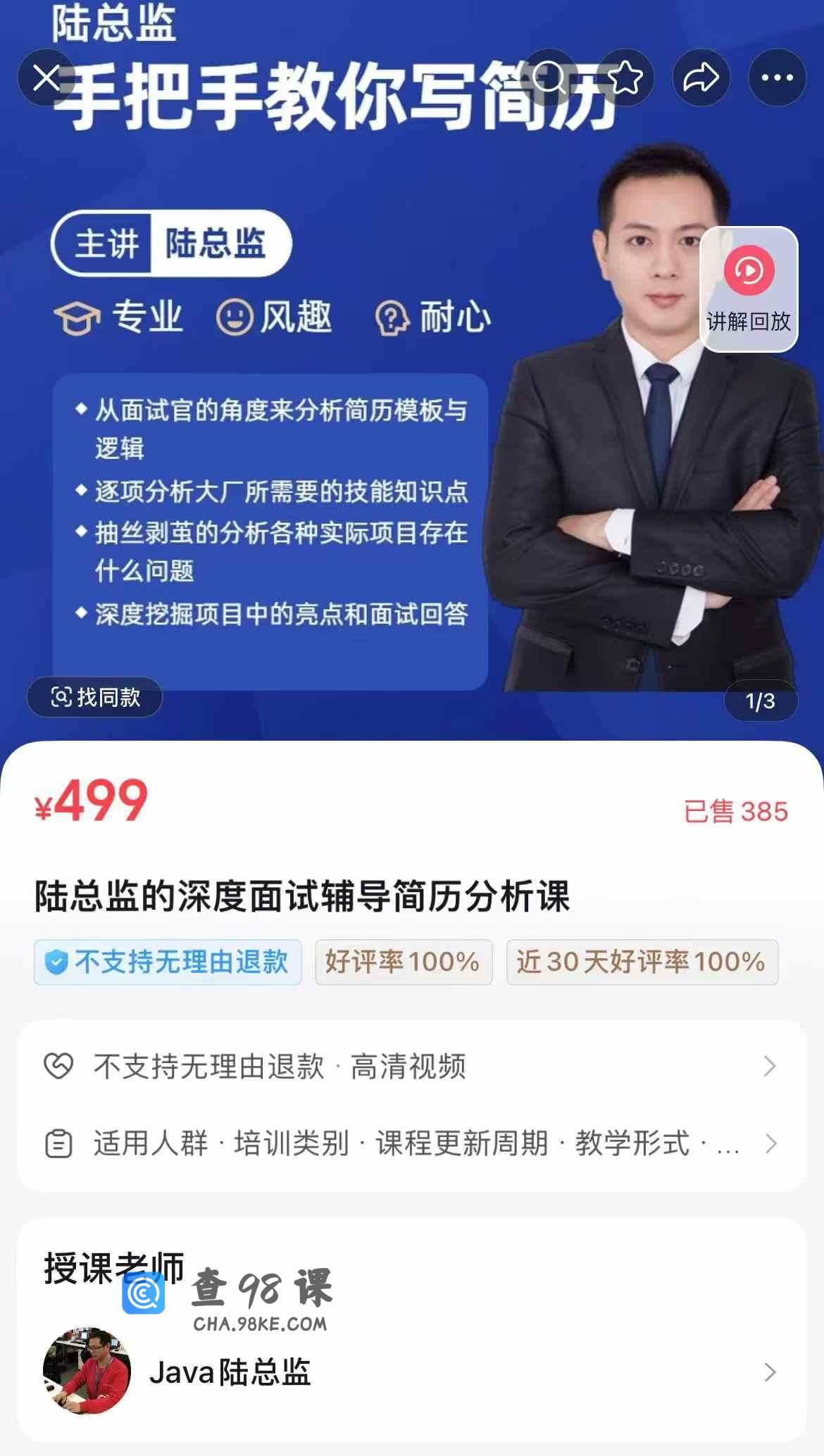Image resolution: width=824 pixels, height=1456 pixels.
Task: Open the 不支持无理由退款 · 高清视频 row
Action: coord(411,1067)
